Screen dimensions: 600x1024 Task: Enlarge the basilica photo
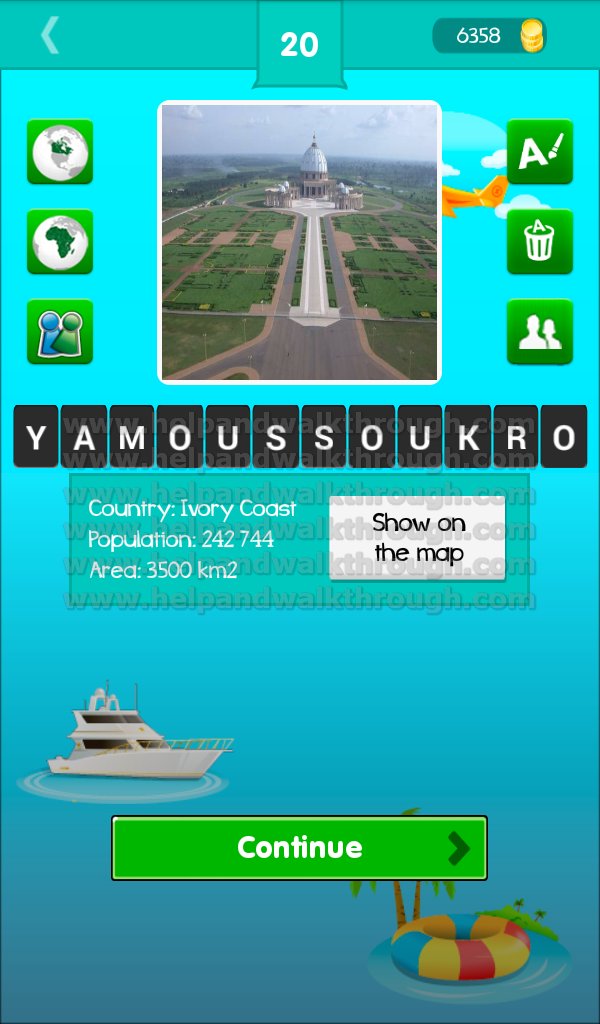click(300, 242)
